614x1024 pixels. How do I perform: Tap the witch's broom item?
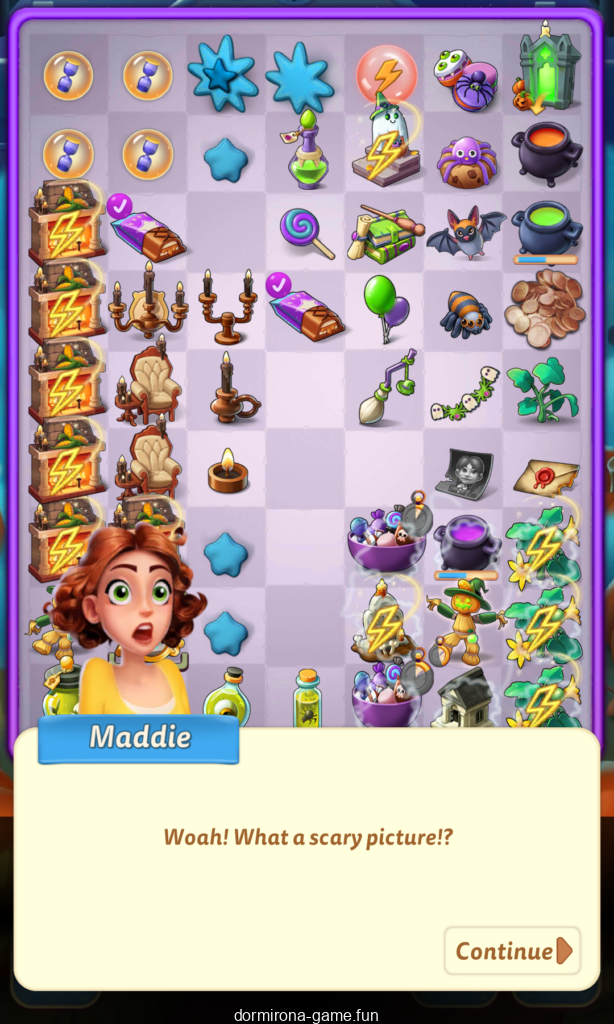pyautogui.click(x=386, y=388)
